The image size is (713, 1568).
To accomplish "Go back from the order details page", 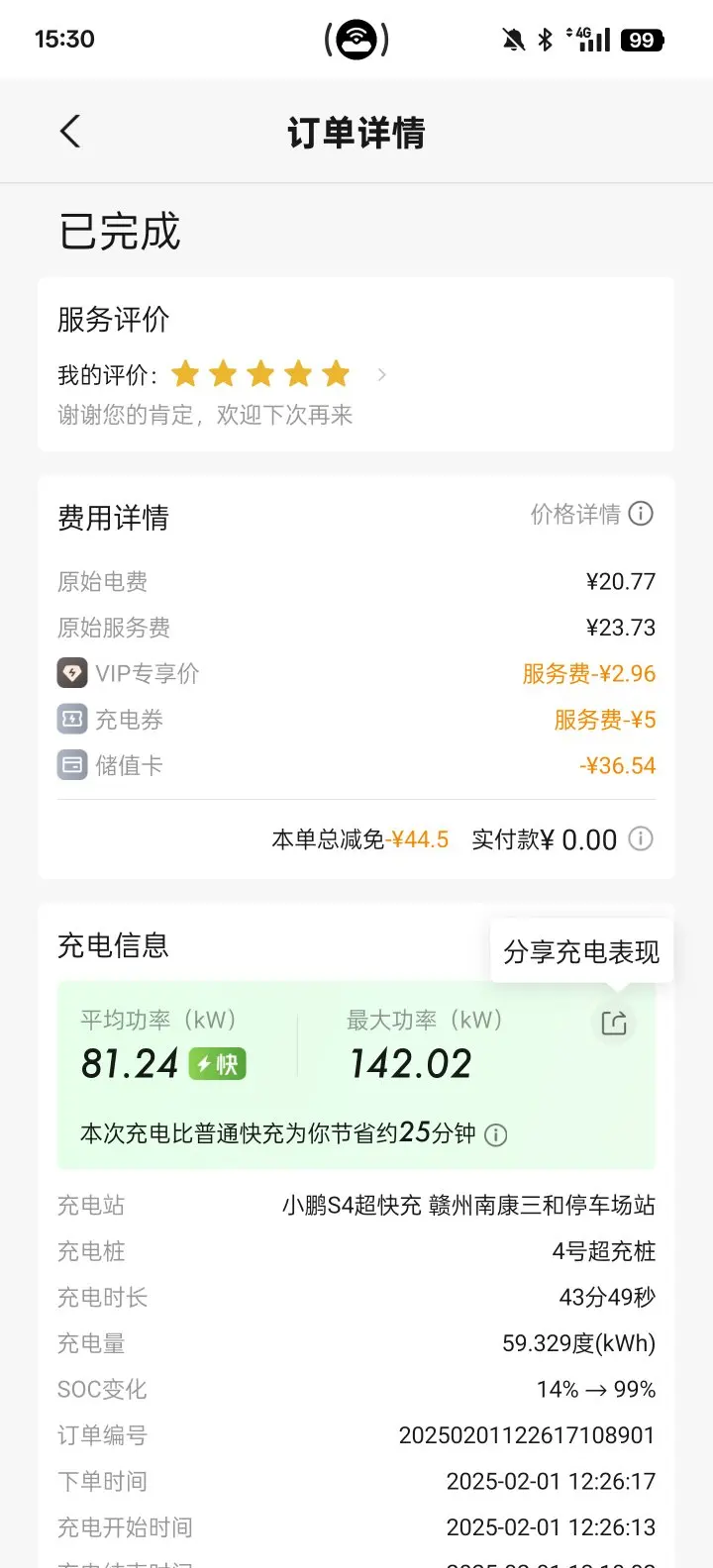I will tap(69, 132).
